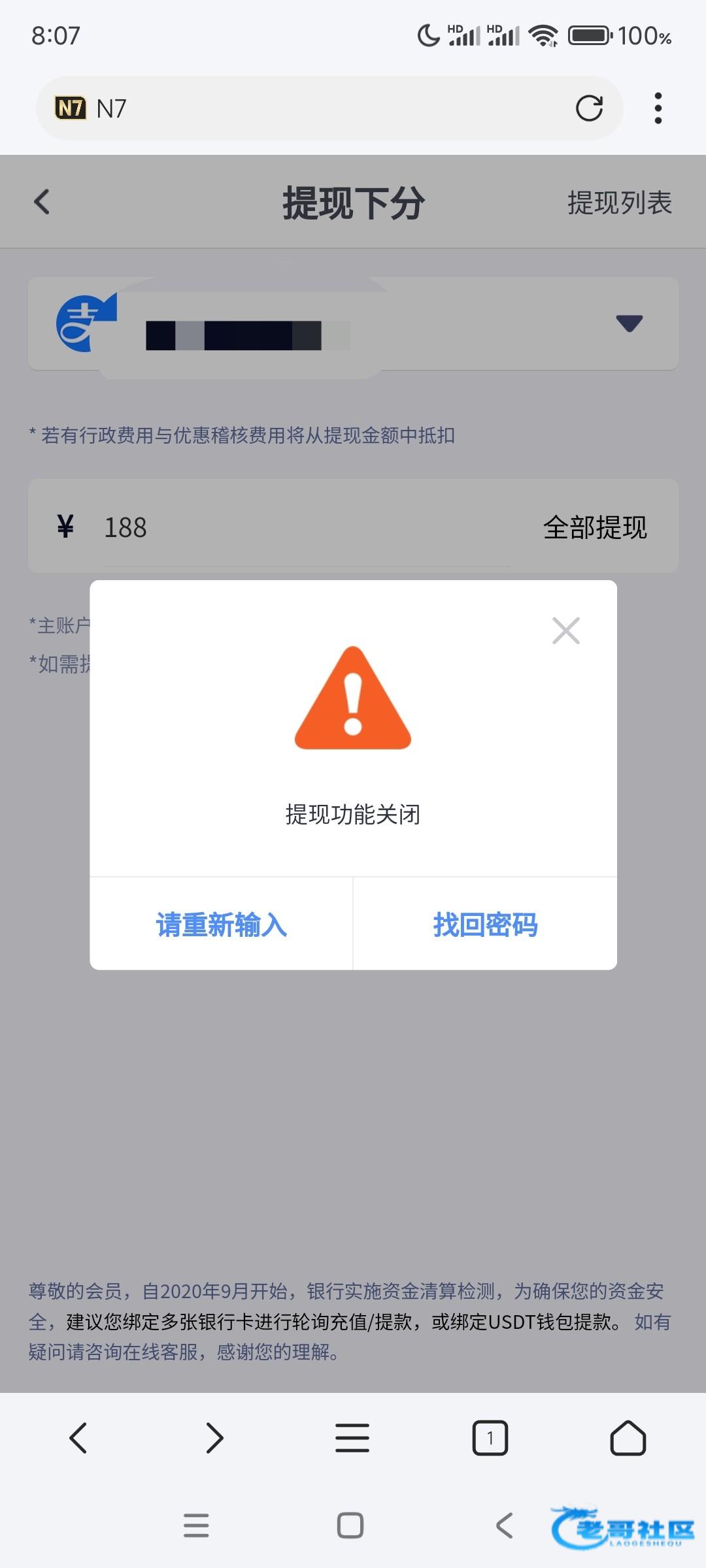This screenshot has width=706, height=1568.
Task: Reload the page in the browser
Action: tap(589, 108)
